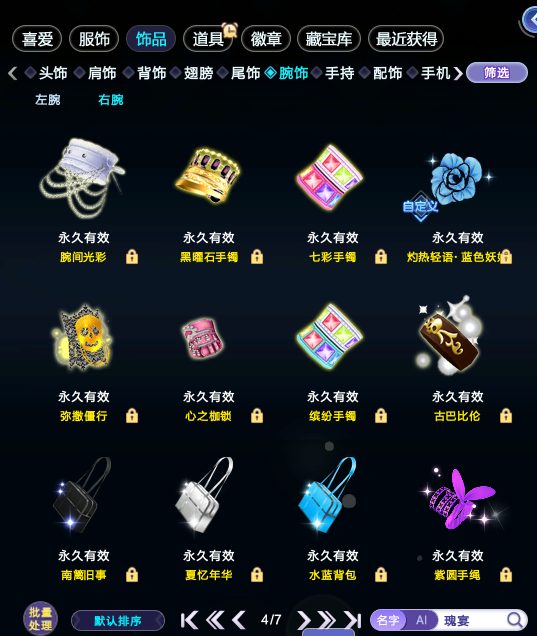Open the 筛选 filter button

(497, 73)
